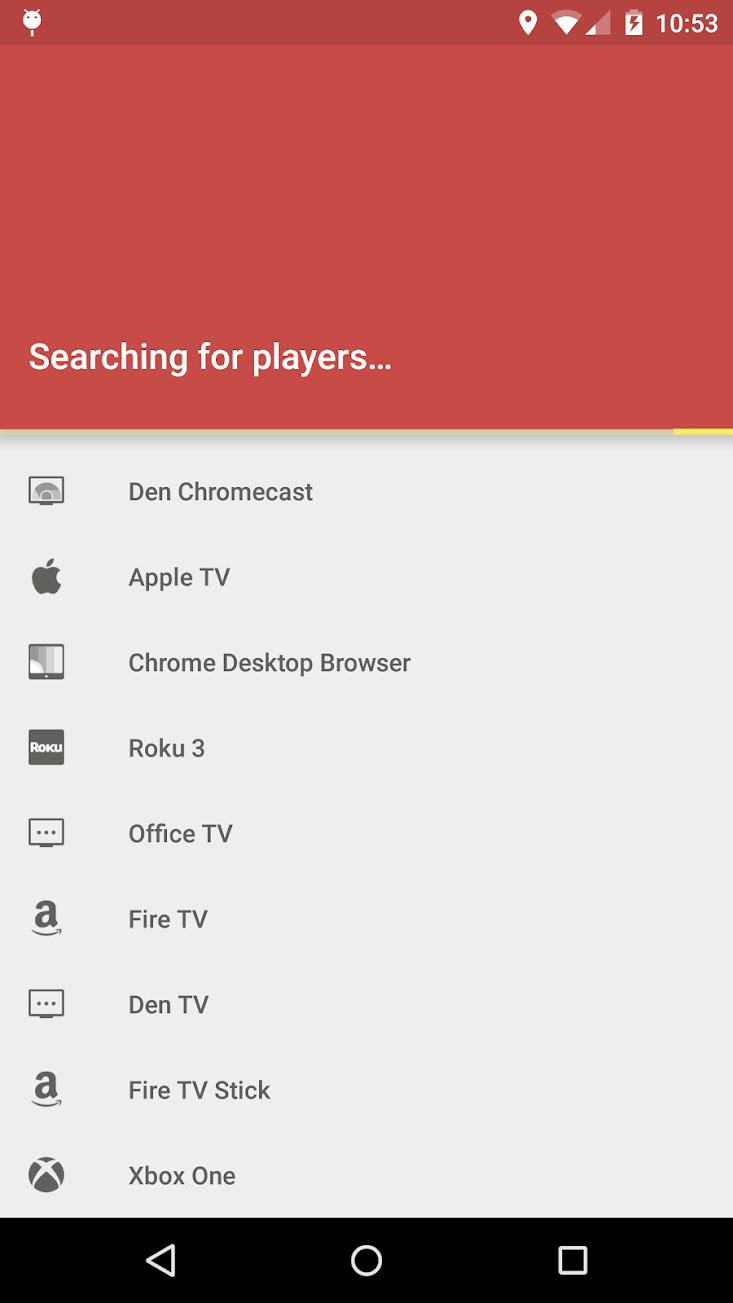The height and width of the screenshot is (1303, 733).
Task: Connect to Xbox One
Action: click(366, 1175)
